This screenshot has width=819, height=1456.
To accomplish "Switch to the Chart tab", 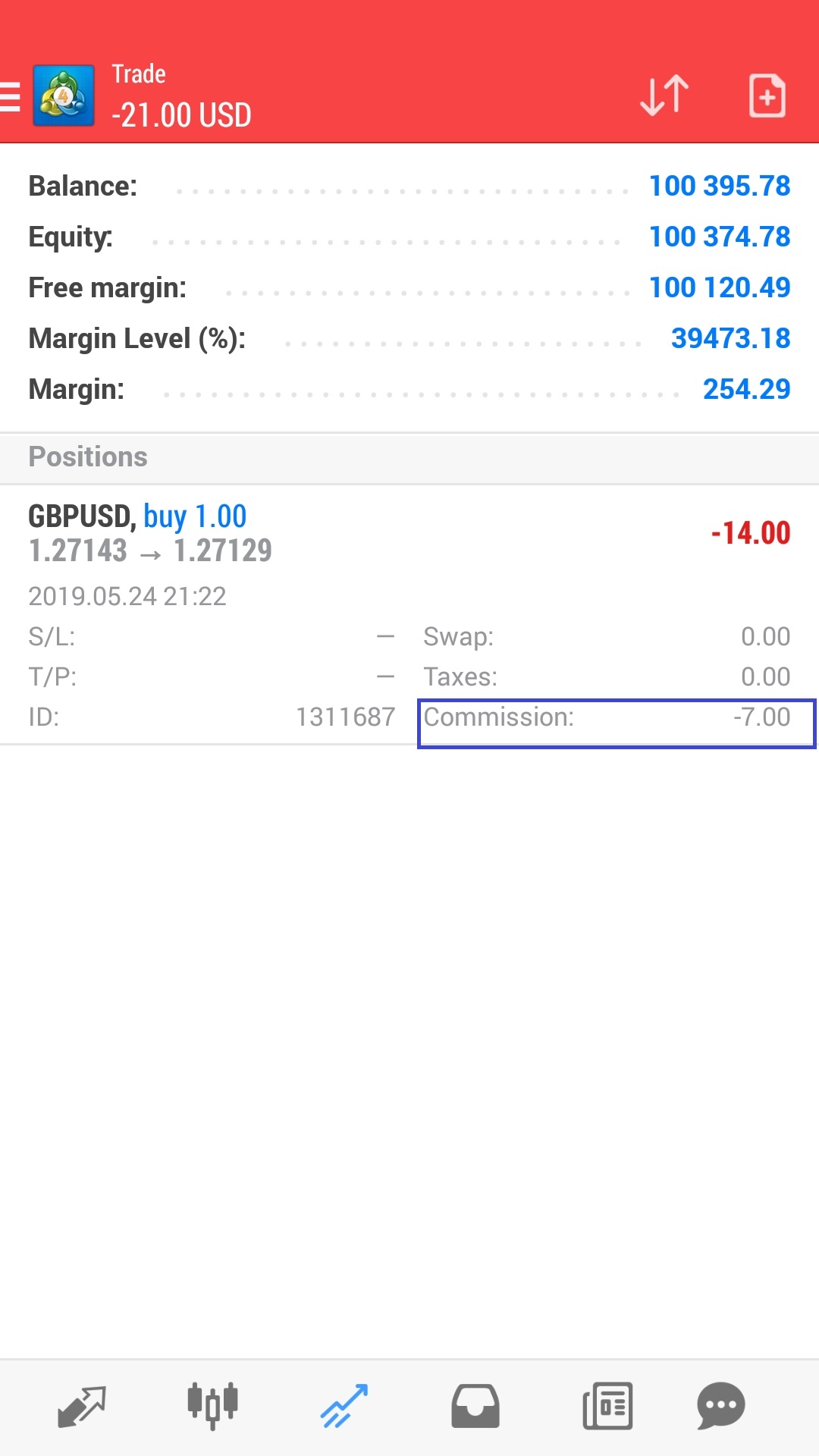I will tap(213, 1406).
